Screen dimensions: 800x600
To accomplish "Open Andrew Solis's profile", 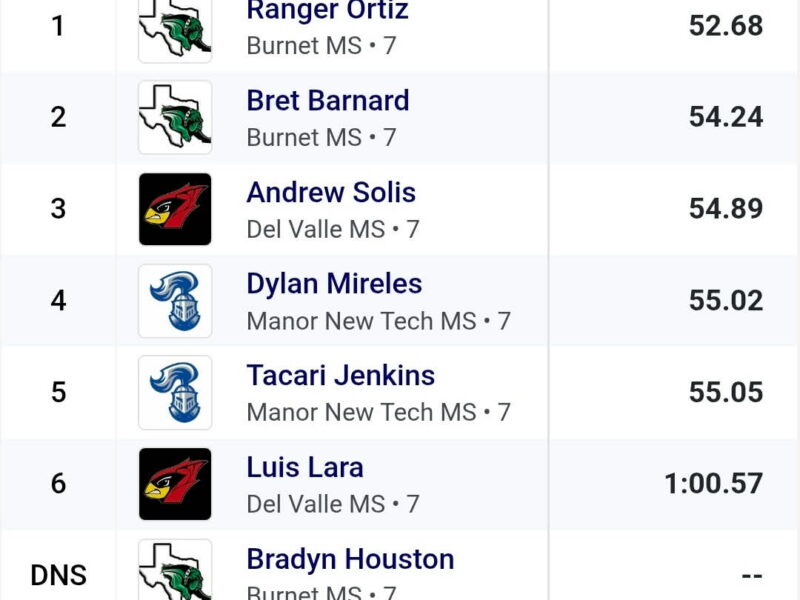I will pyautogui.click(x=331, y=193).
